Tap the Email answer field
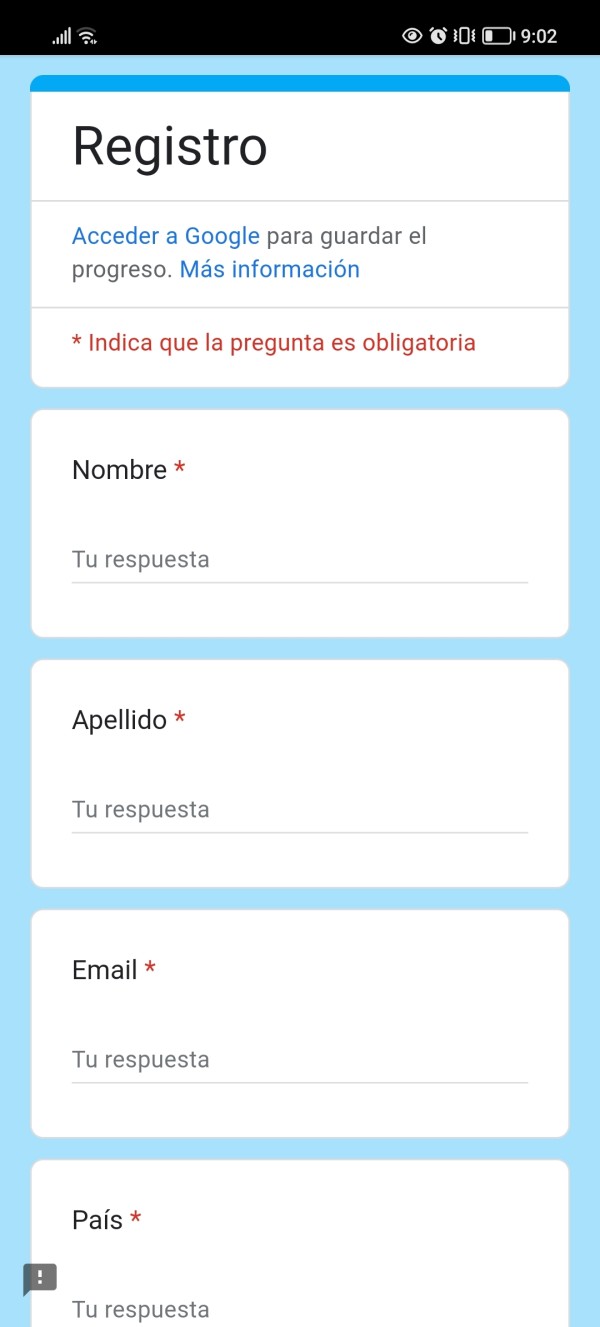Image resolution: width=600 pixels, height=1327 pixels. (300, 1060)
